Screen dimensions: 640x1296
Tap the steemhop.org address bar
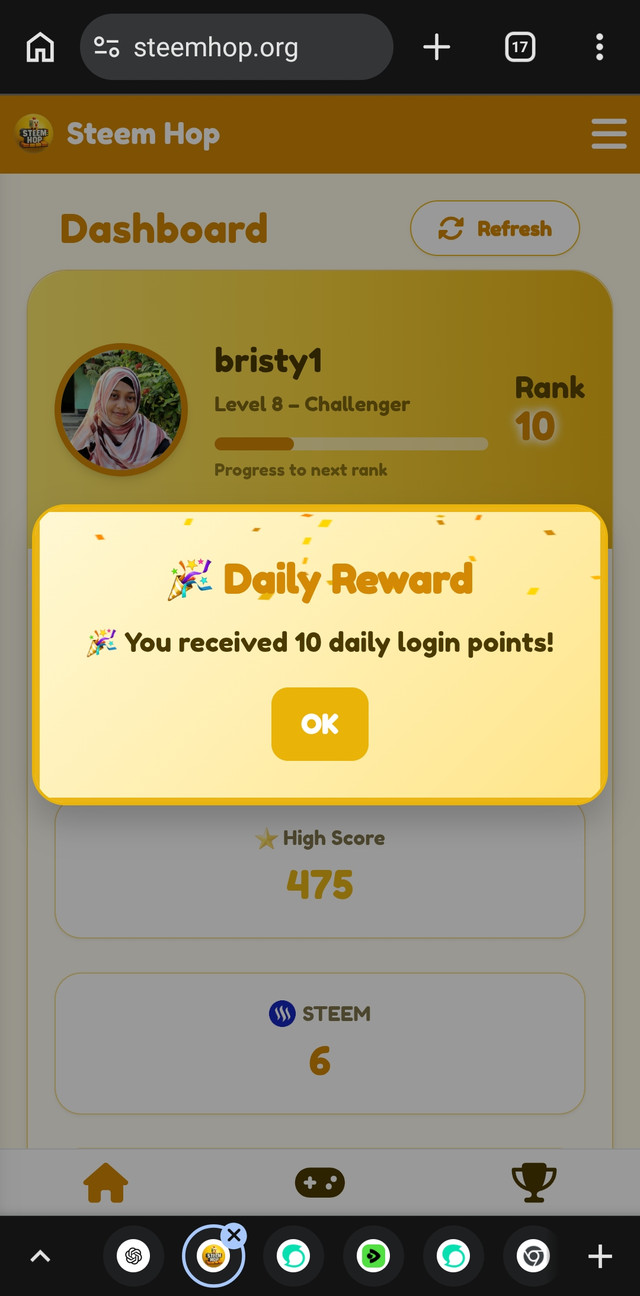[x=236, y=47]
